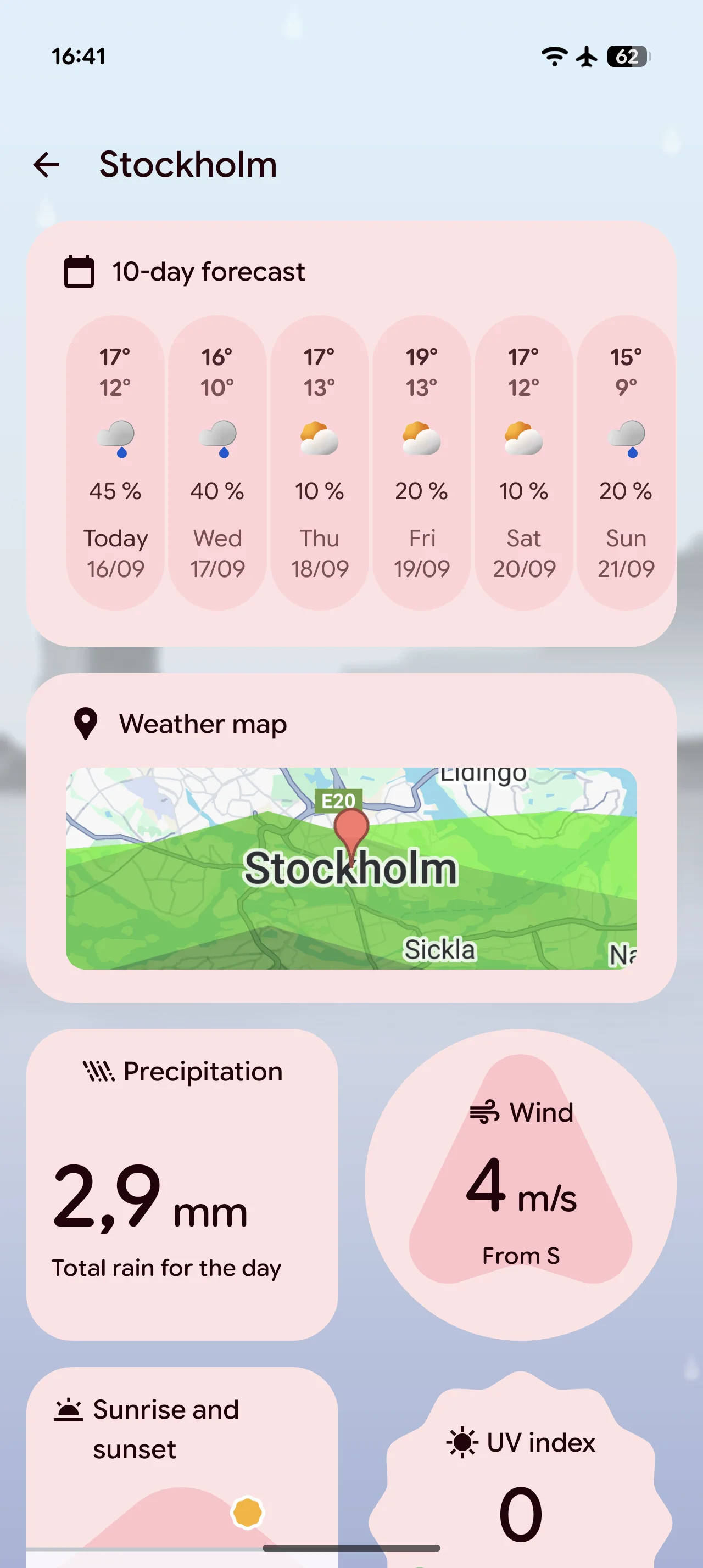
Task: Tap the Fri 19/09 forecast pill
Action: 422,463
